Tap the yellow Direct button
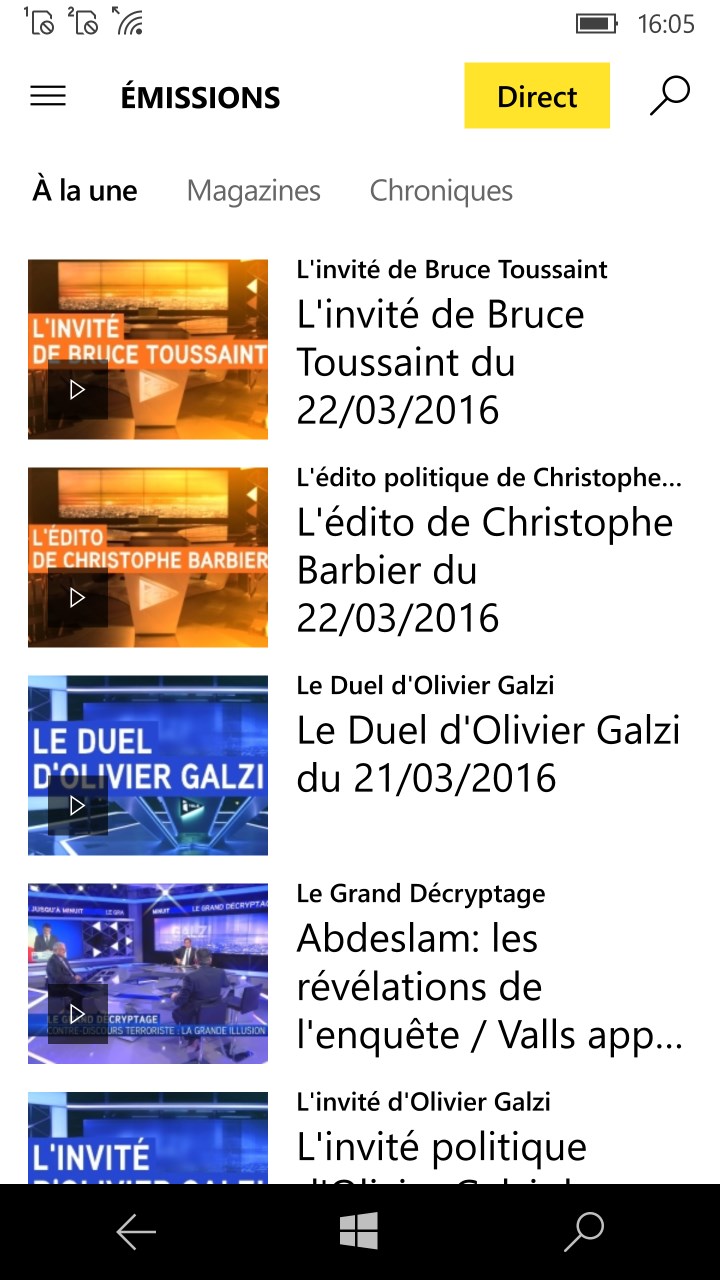Viewport: 720px width, 1280px height. [x=537, y=97]
